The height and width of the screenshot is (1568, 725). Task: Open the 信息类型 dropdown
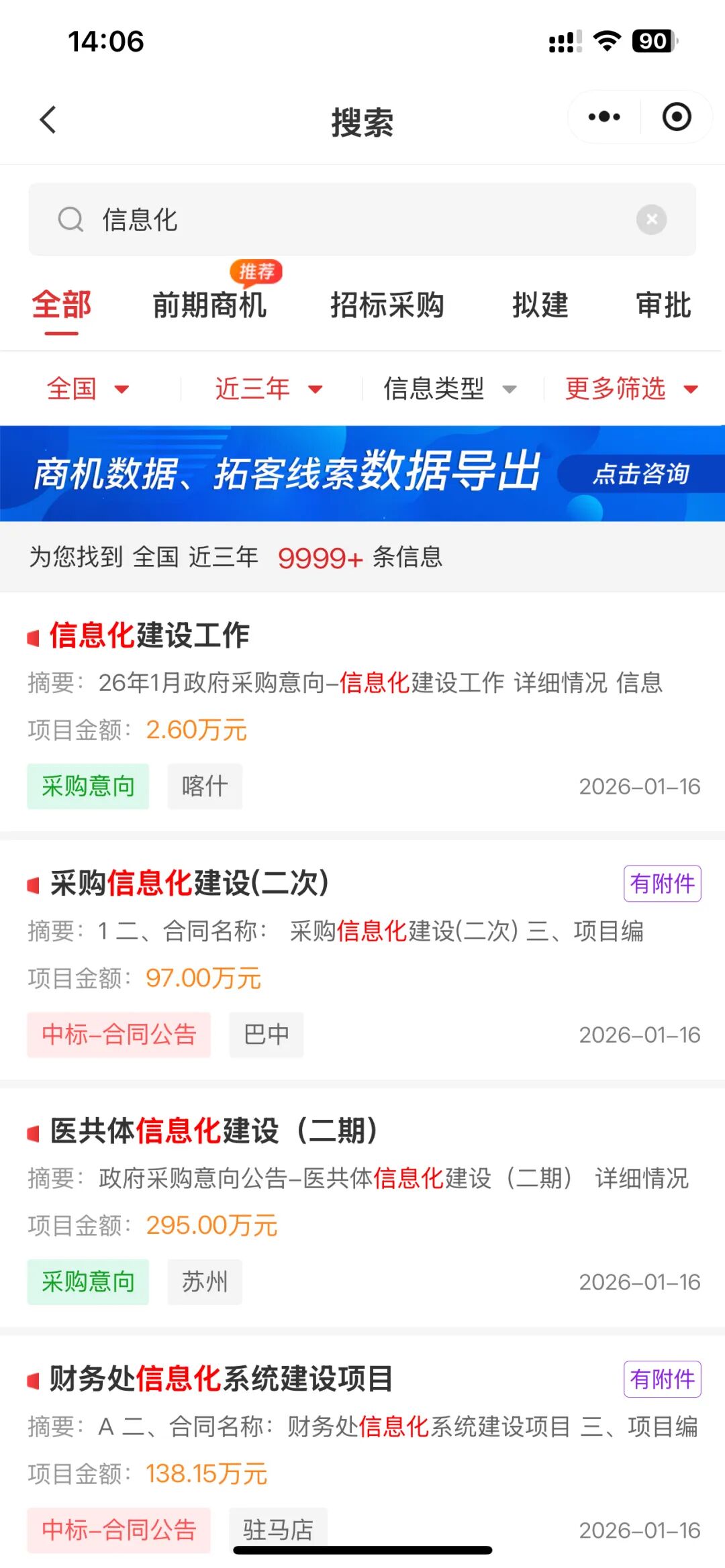point(450,388)
